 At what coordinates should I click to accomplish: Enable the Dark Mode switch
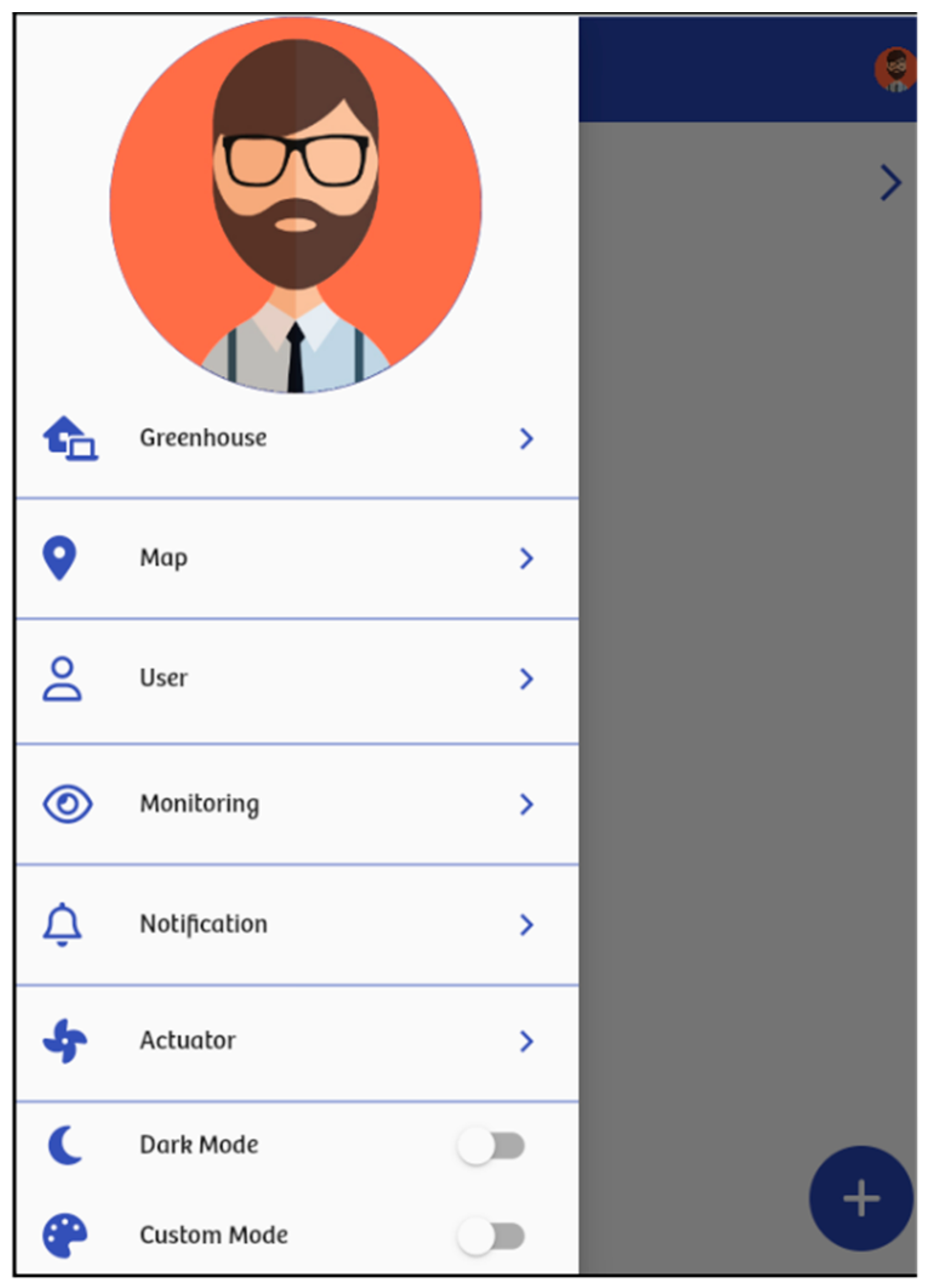pos(492,1145)
